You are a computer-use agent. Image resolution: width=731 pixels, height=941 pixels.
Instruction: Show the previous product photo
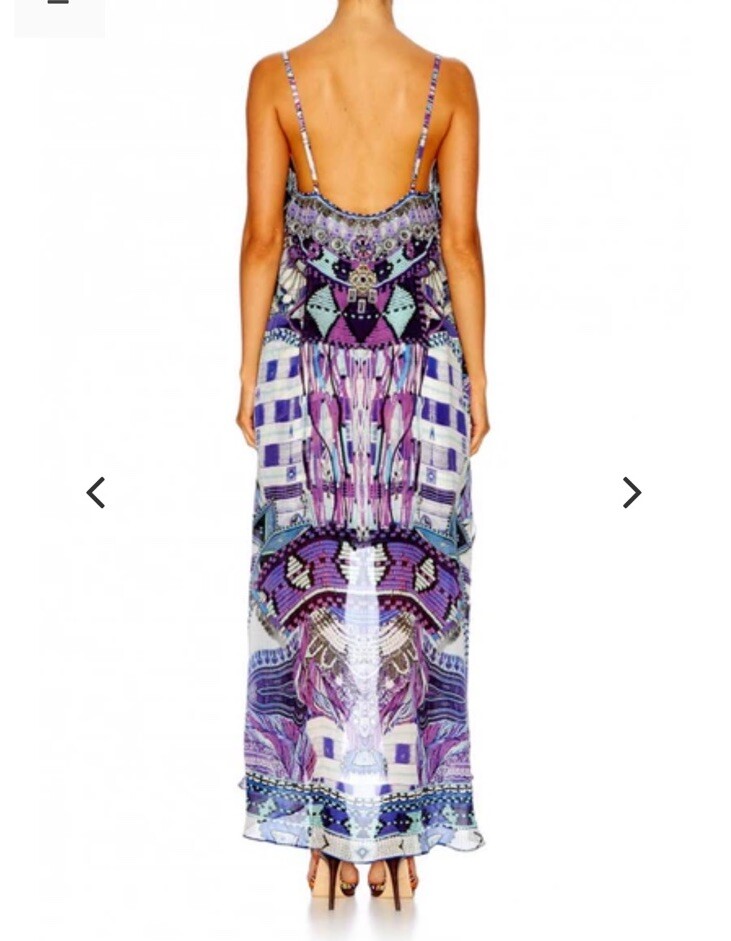pos(96,492)
